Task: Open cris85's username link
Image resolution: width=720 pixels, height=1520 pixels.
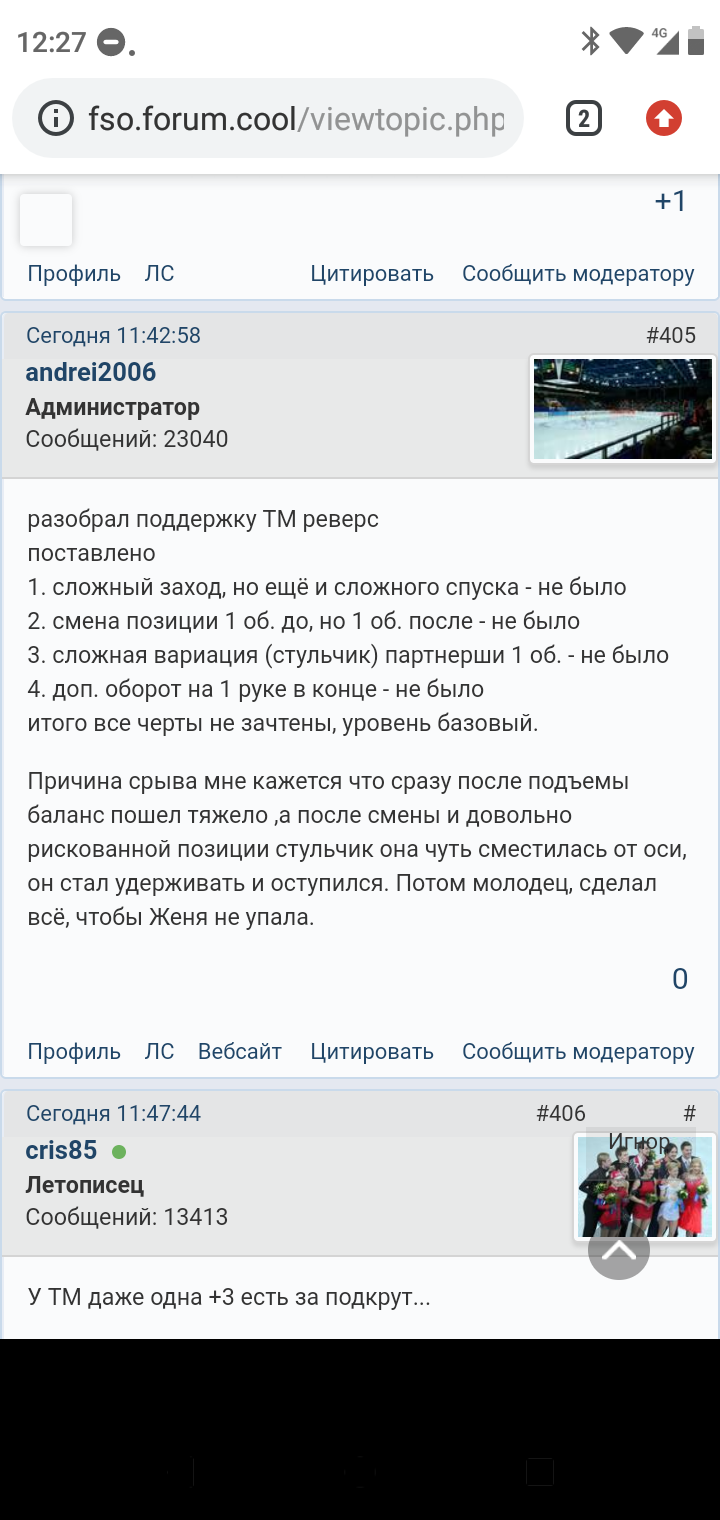Action: click(x=61, y=1150)
